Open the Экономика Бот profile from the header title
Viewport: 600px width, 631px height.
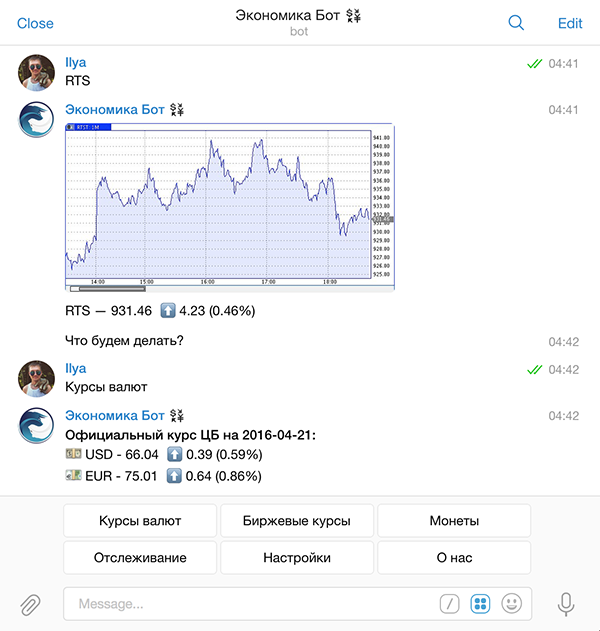(x=298, y=16)
